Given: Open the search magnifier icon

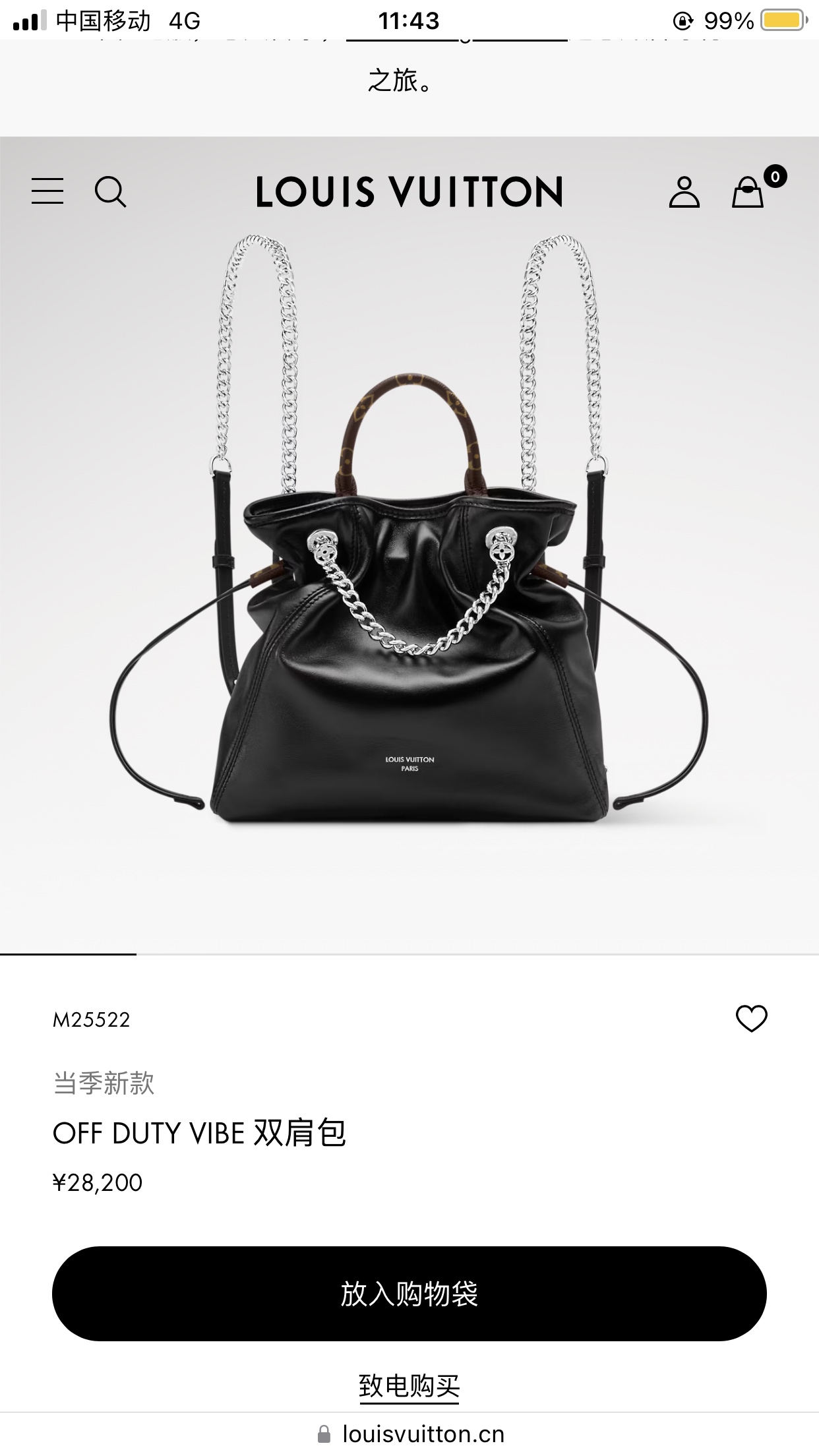Looking at the screenshot, I should (110, 192).
